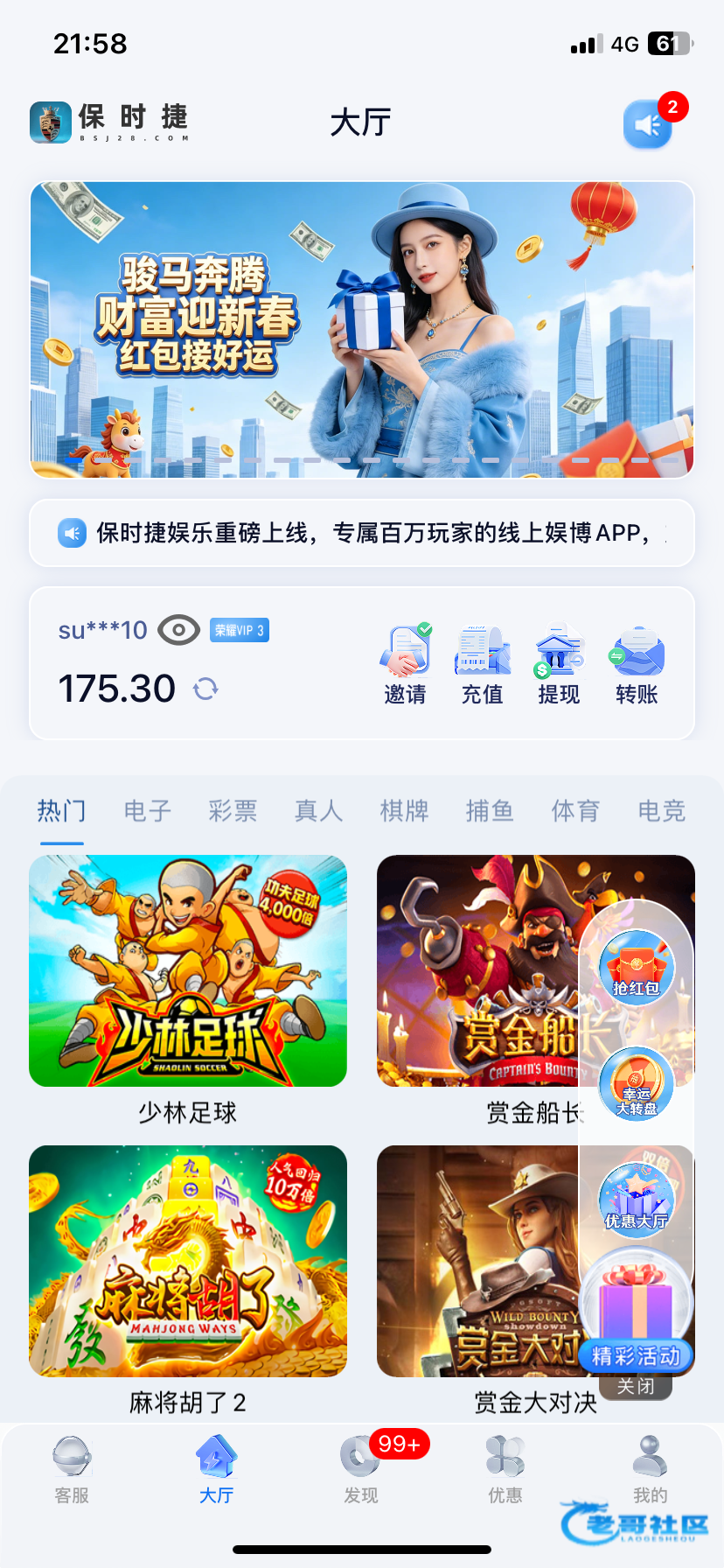Launch the 麻将胡了 2 game
The image size is (724, 1568).
click(188, 1261)
